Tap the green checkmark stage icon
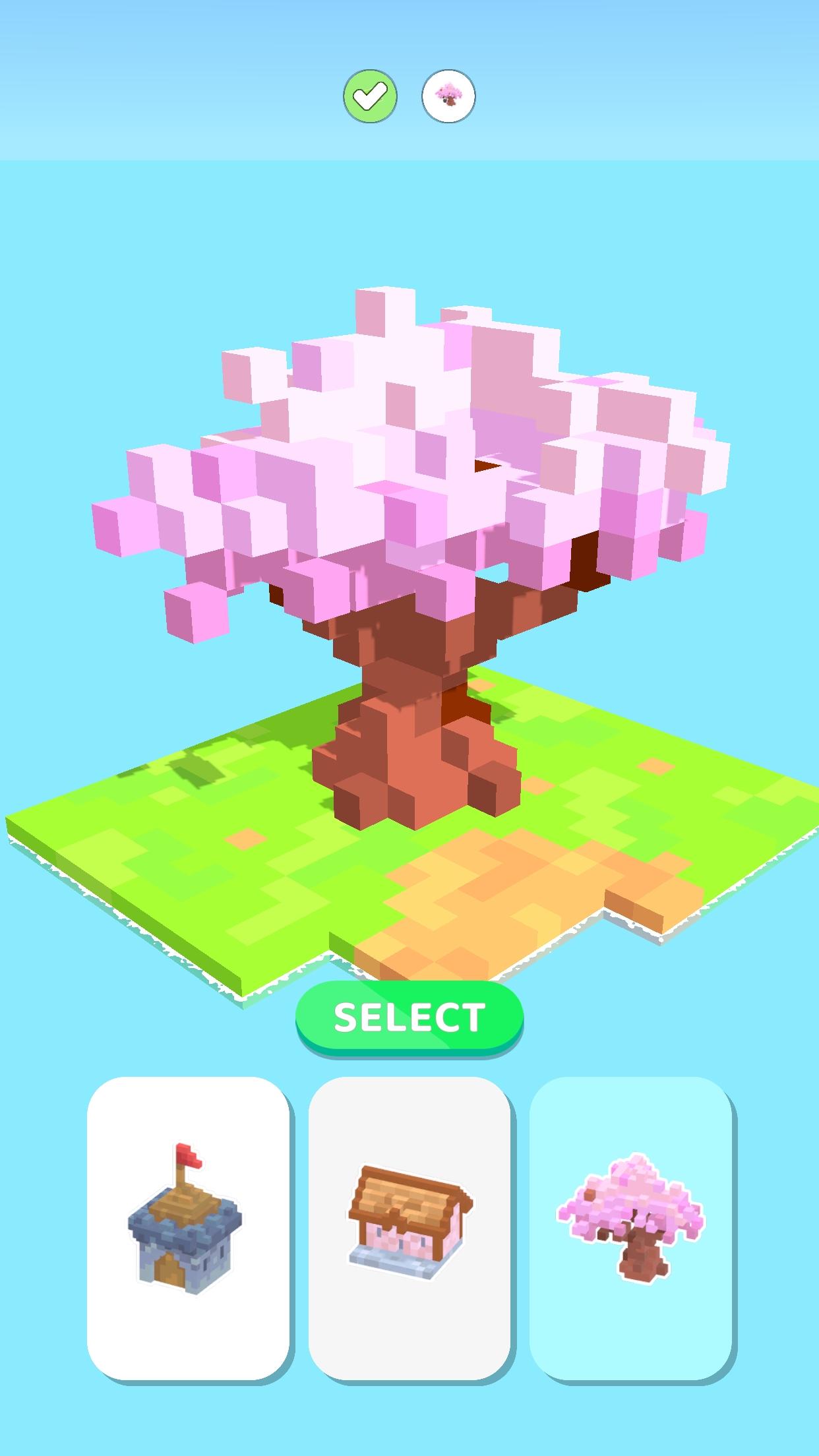 tap(370, 96)
